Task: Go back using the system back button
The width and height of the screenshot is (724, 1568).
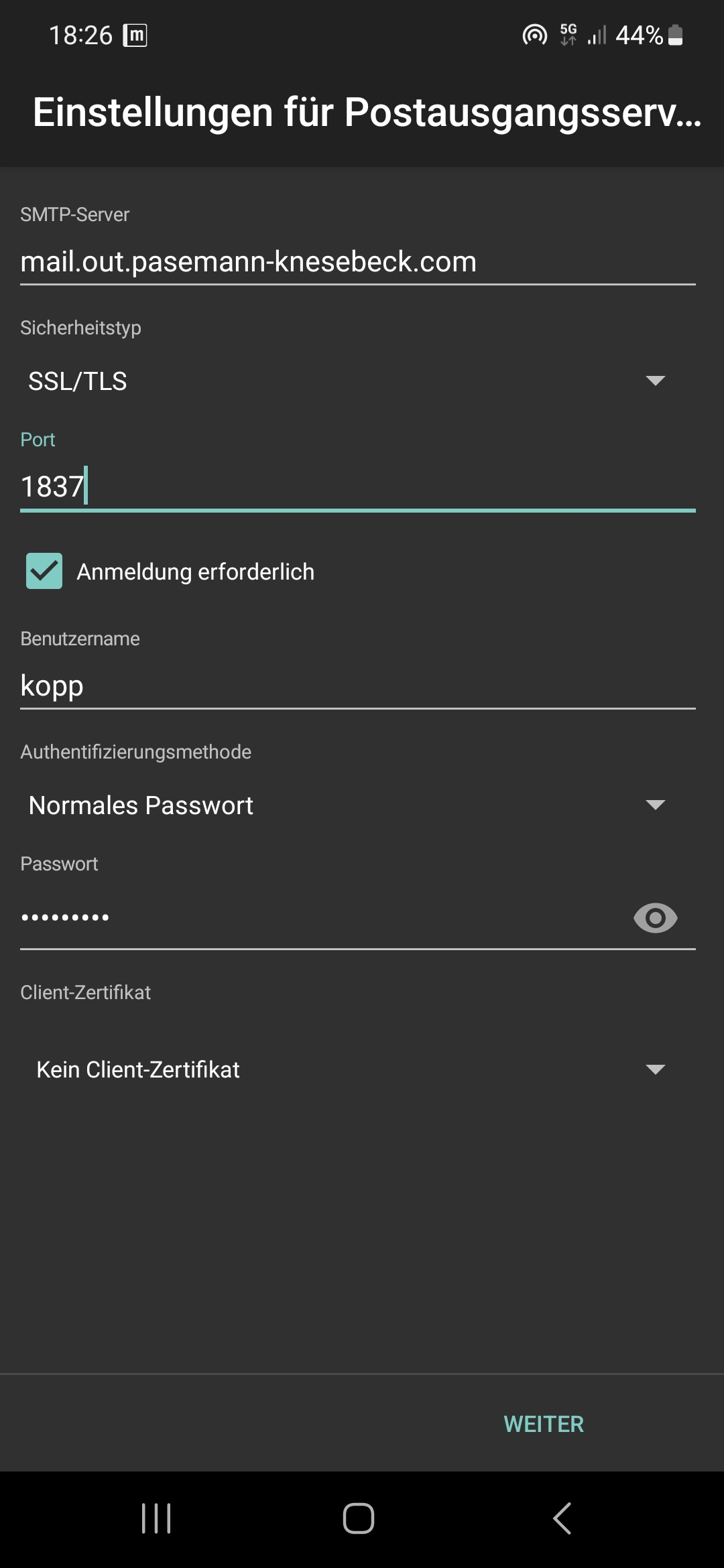Action: click(562, 1518)
